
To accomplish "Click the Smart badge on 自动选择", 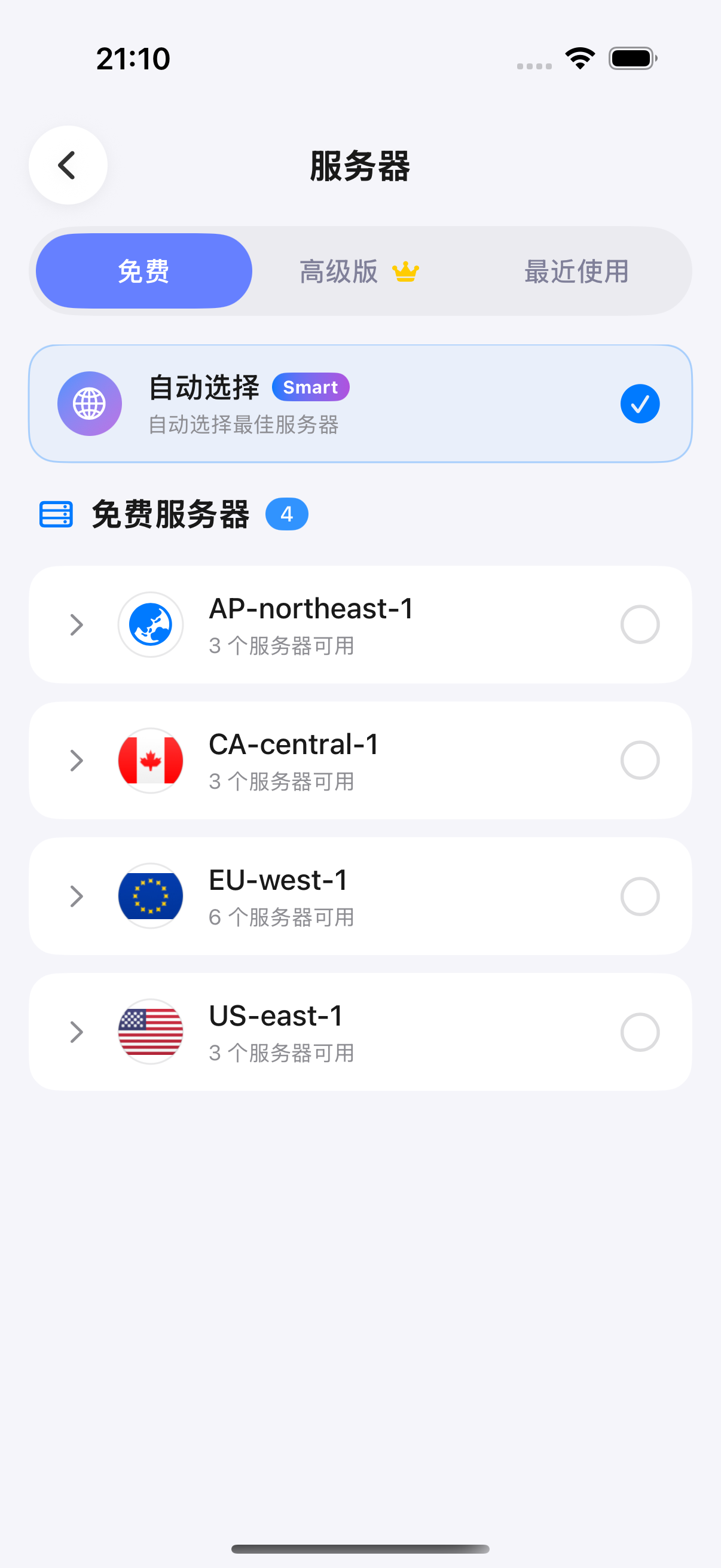I will click(x=310, y=387).
